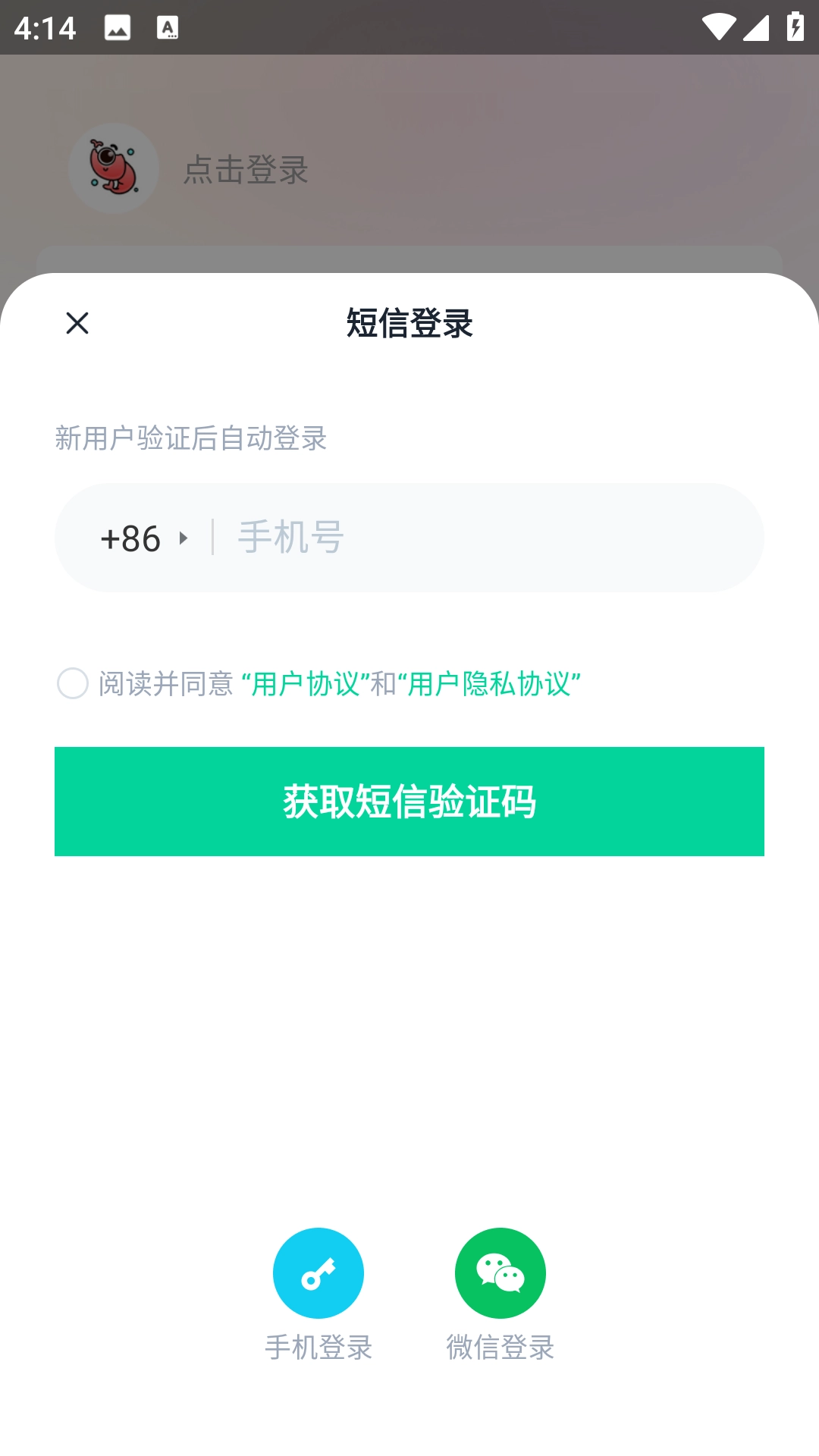This screenshot has height=1456, width=819.
Task: Sign in with 微信登录
Action: click(500, 1273)
